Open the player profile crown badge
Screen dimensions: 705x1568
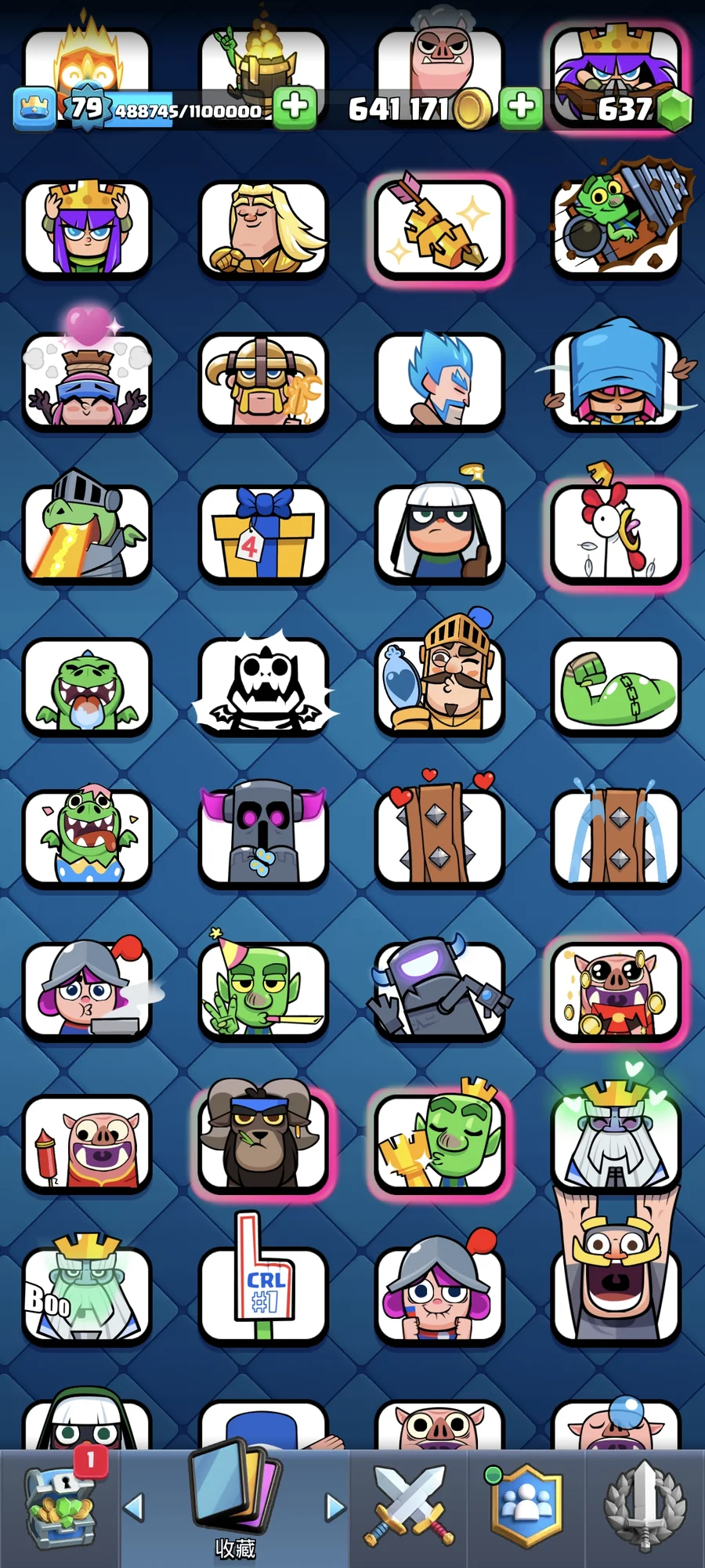34,107
